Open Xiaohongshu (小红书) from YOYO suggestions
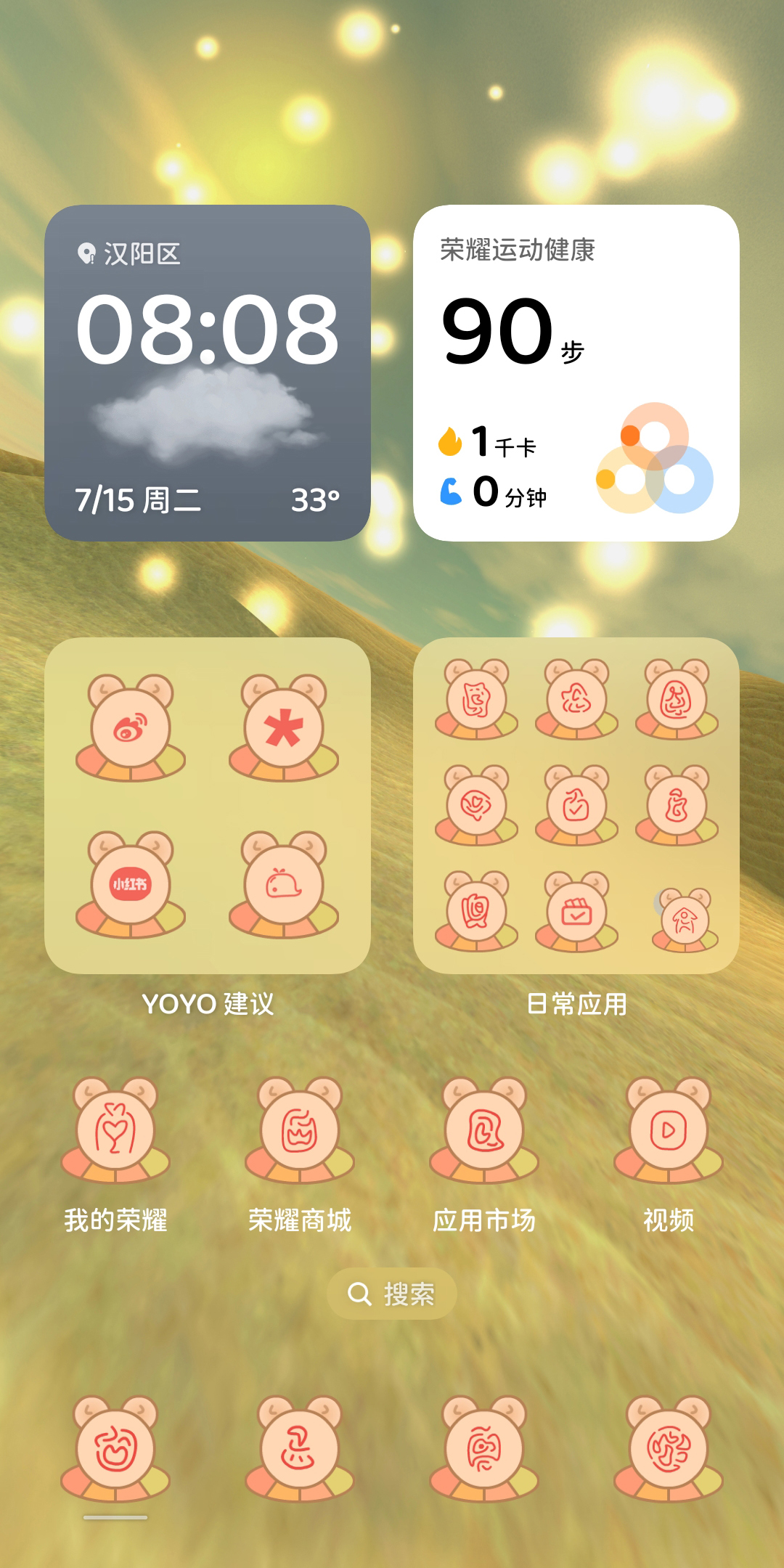This screenshot has height=1568, width=784. (131, 884)
